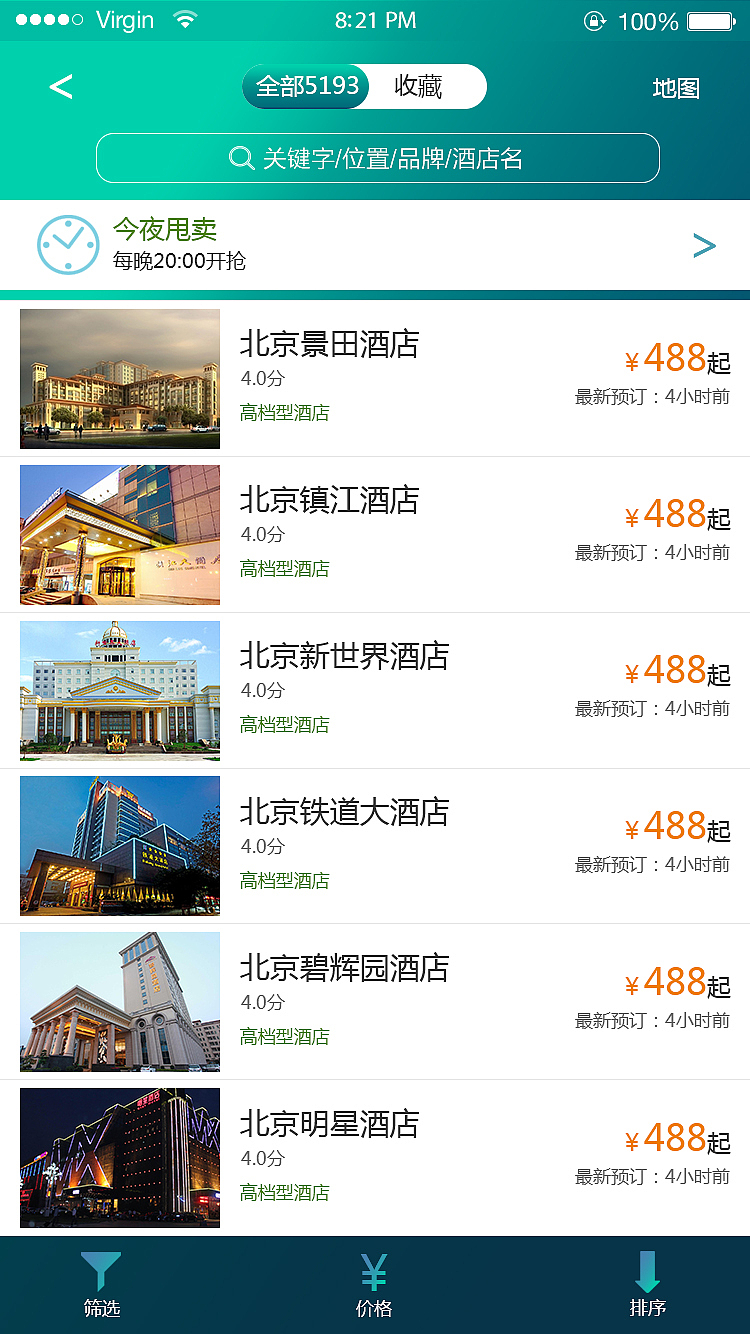This screenshot has width=750, height=1334.
Task: Tap the 北京明星酒店 photo thumbnail
Action: coord(119,1157)
